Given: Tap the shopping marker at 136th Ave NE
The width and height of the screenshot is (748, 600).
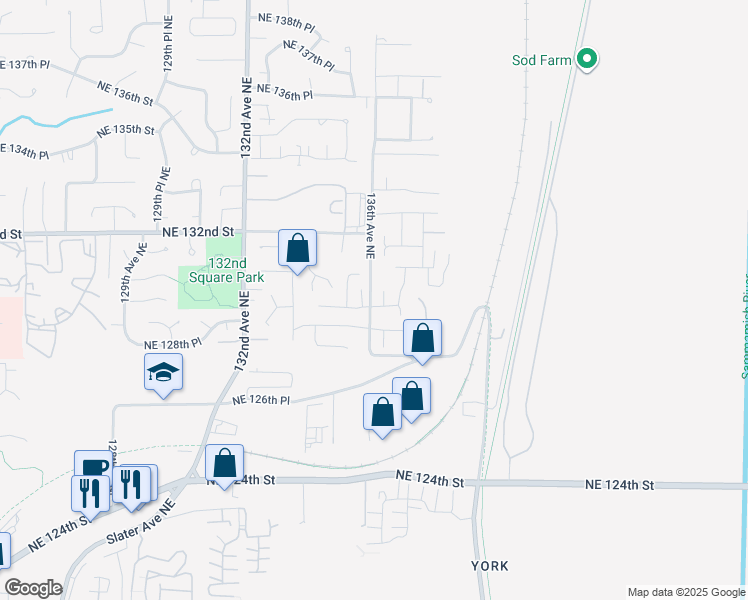Looking at the screenshot, I should tap(423, 338).
